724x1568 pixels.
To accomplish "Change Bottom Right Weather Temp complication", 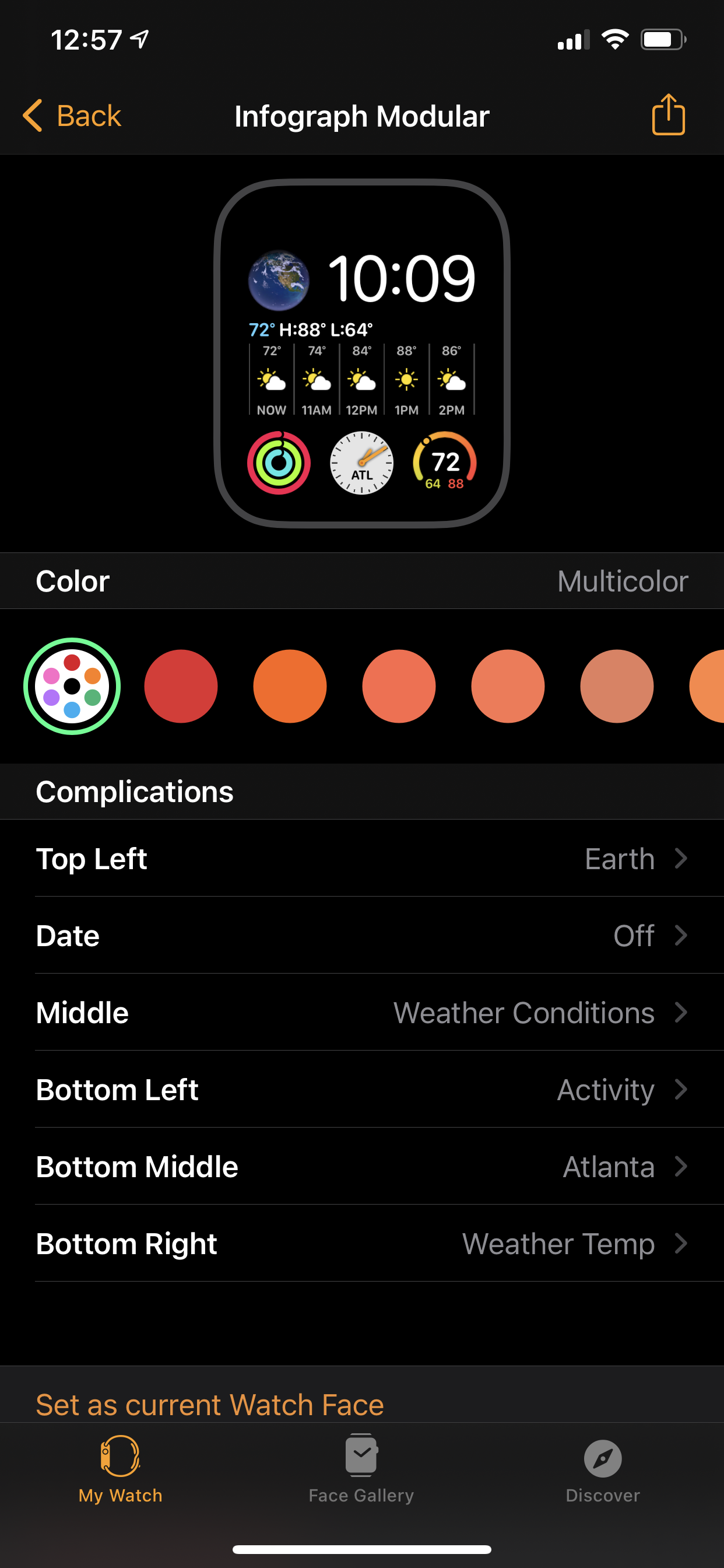I will [362, 1243].
